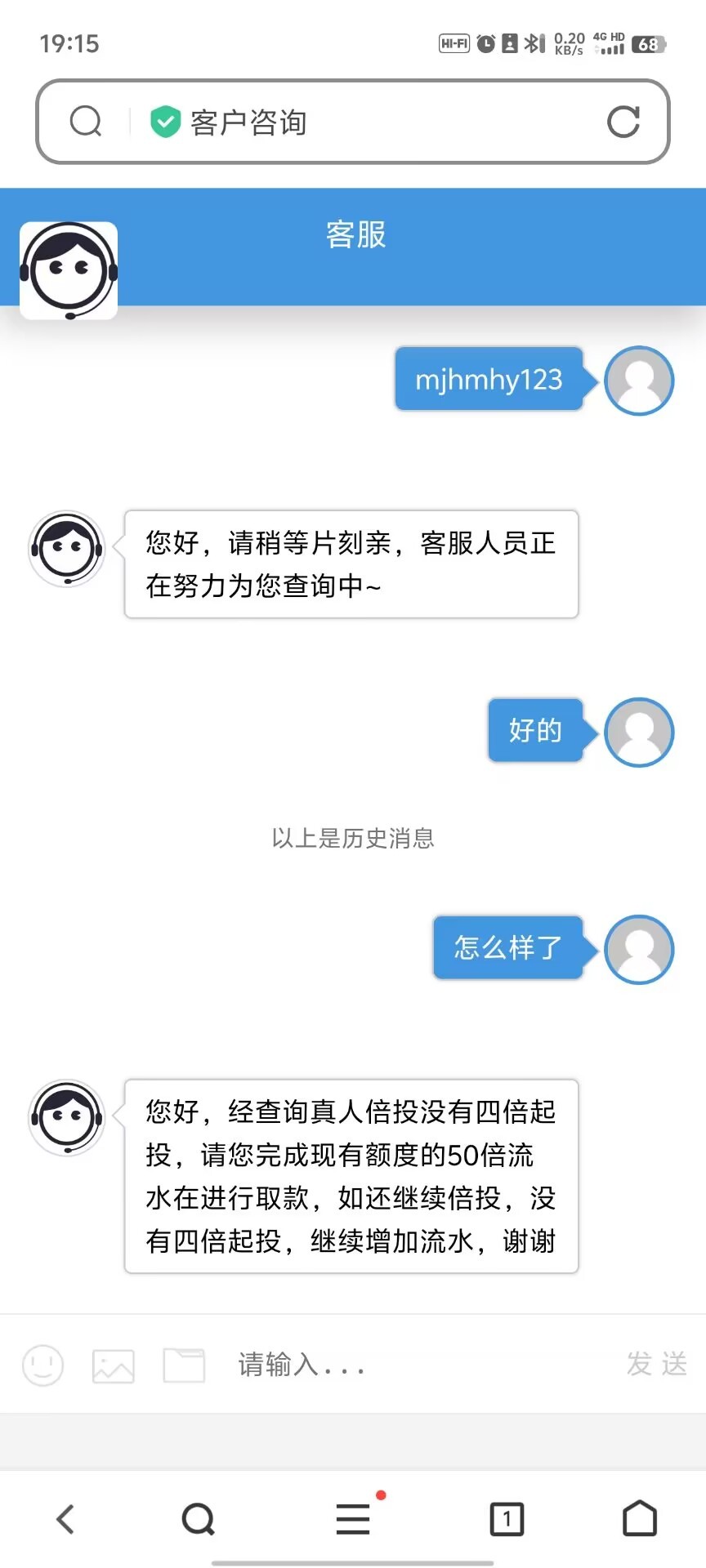Open the tab switcher showing 1 tab
Viewport: 706px width, 1568px height.
point(506,1519)
